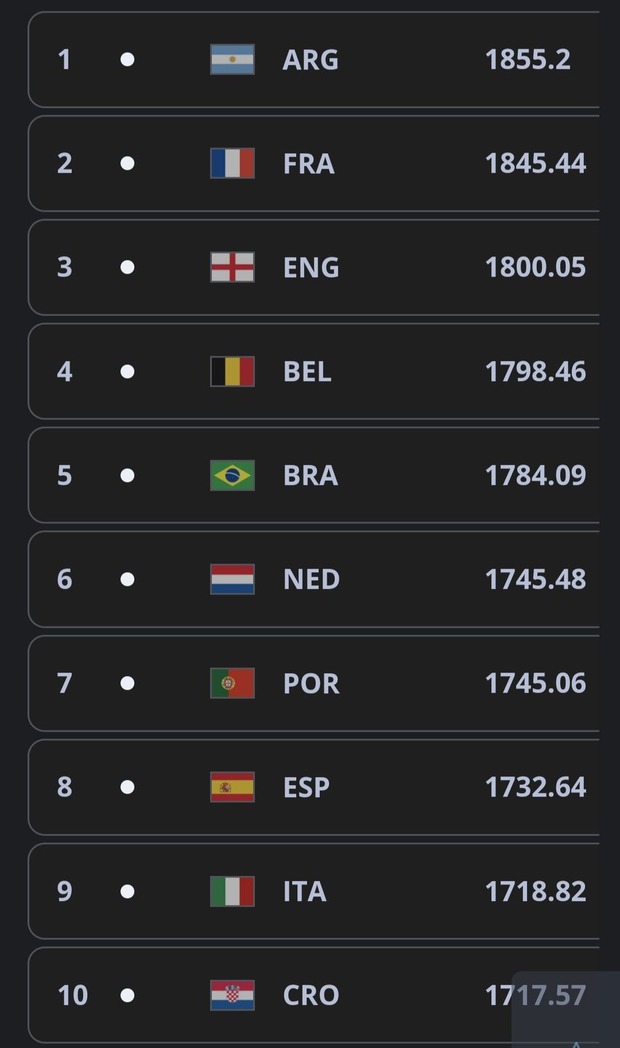The height and width of the screenshot is (1048, 620).
Task: View details for BEL
Action: coord(313,372)
